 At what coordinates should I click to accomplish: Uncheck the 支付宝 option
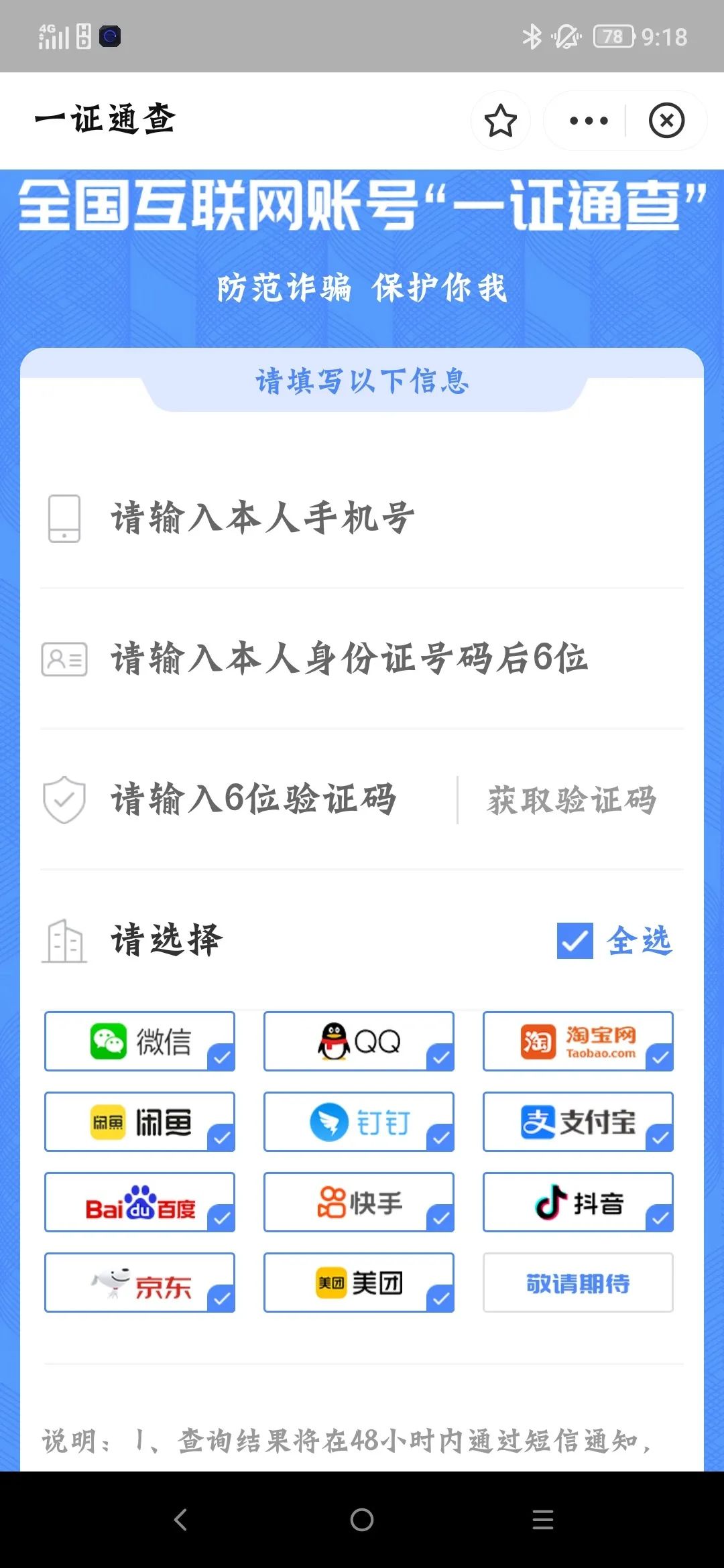click(578, 1122)
